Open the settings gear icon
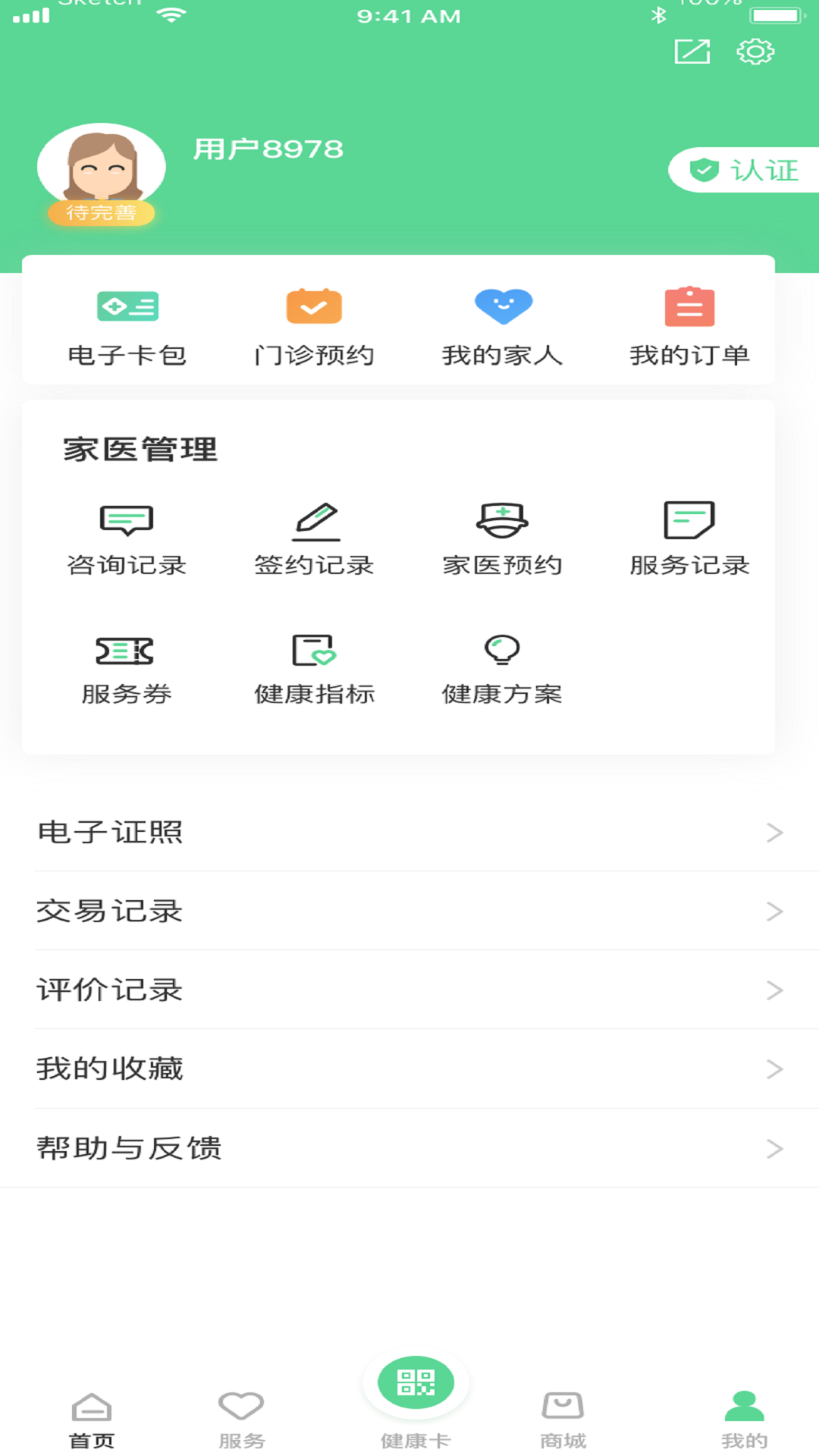 pyautogui.click(x=753, y=52)
